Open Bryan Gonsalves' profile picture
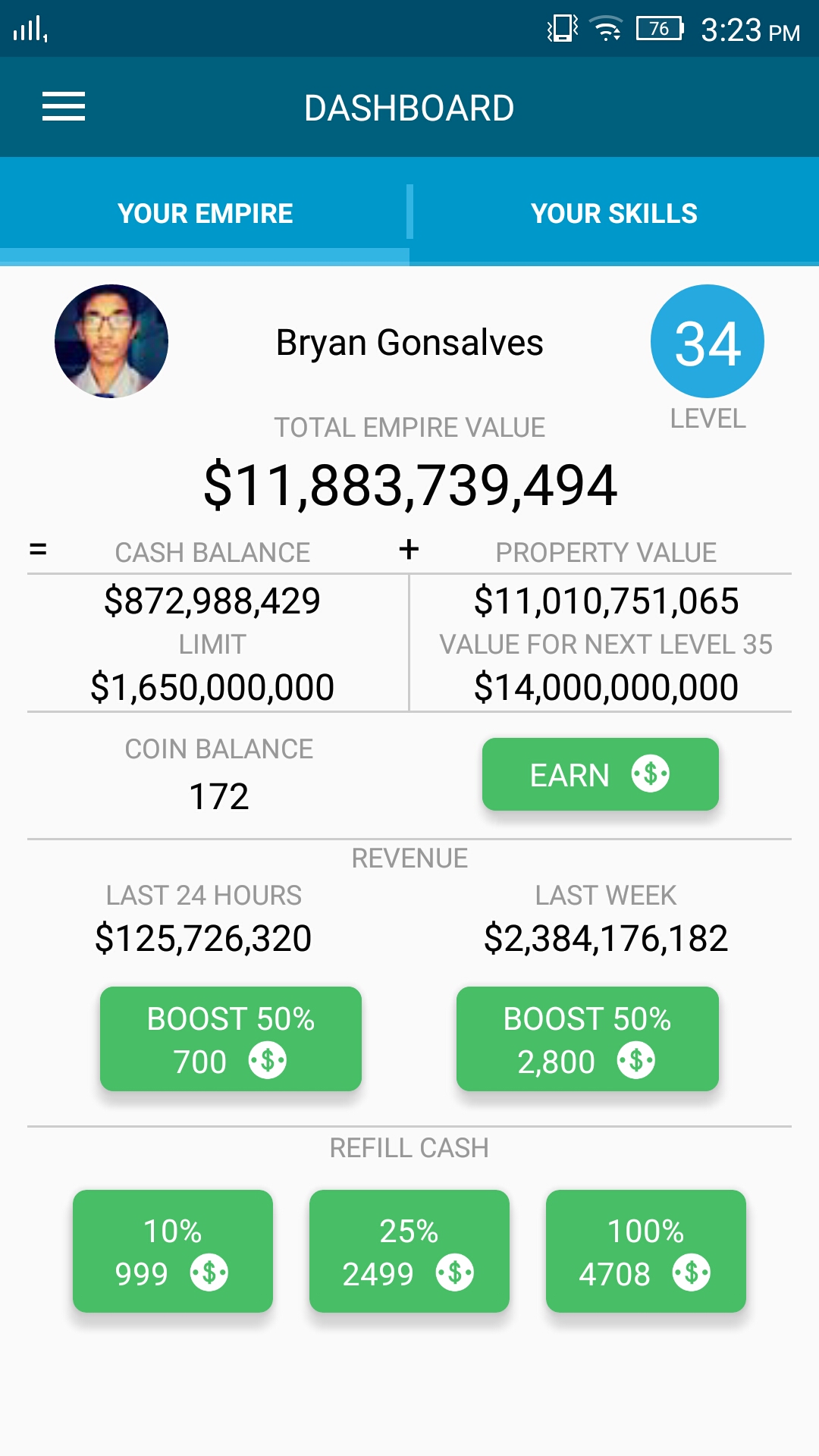 coord(111,341)
